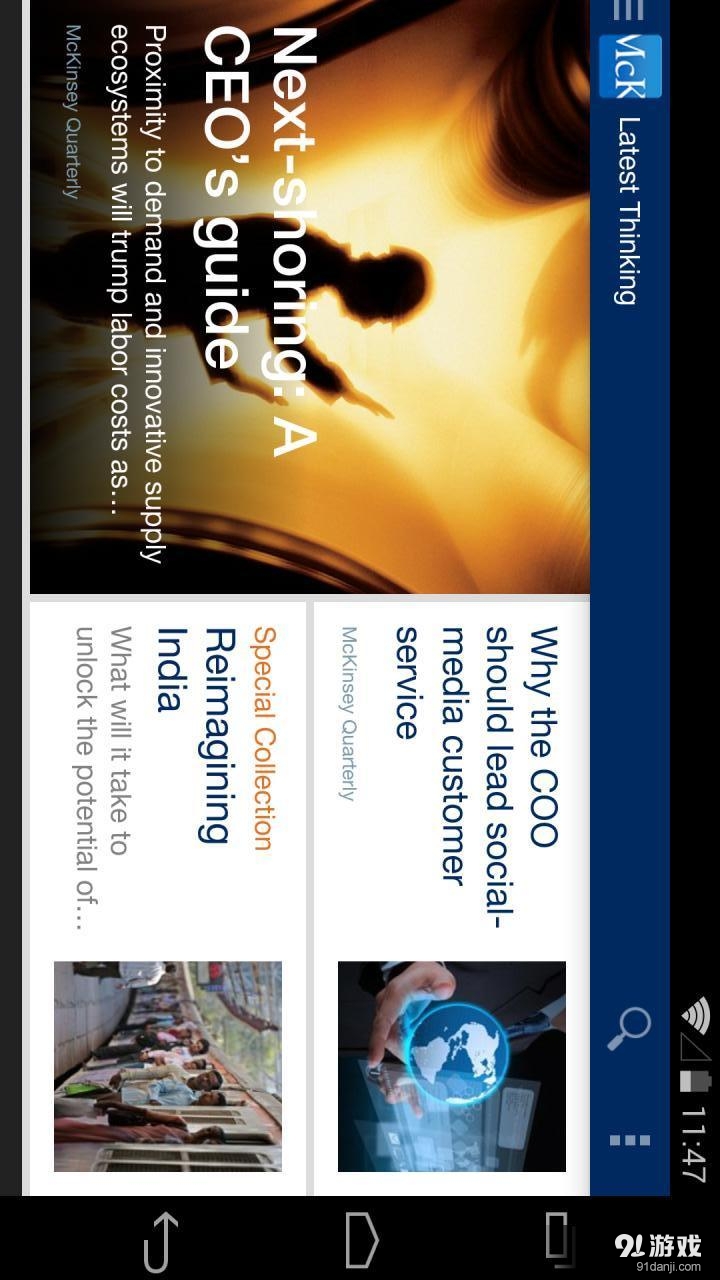720x1280 pixels.
Task: Open the overflow menu
Action: 629,1140
